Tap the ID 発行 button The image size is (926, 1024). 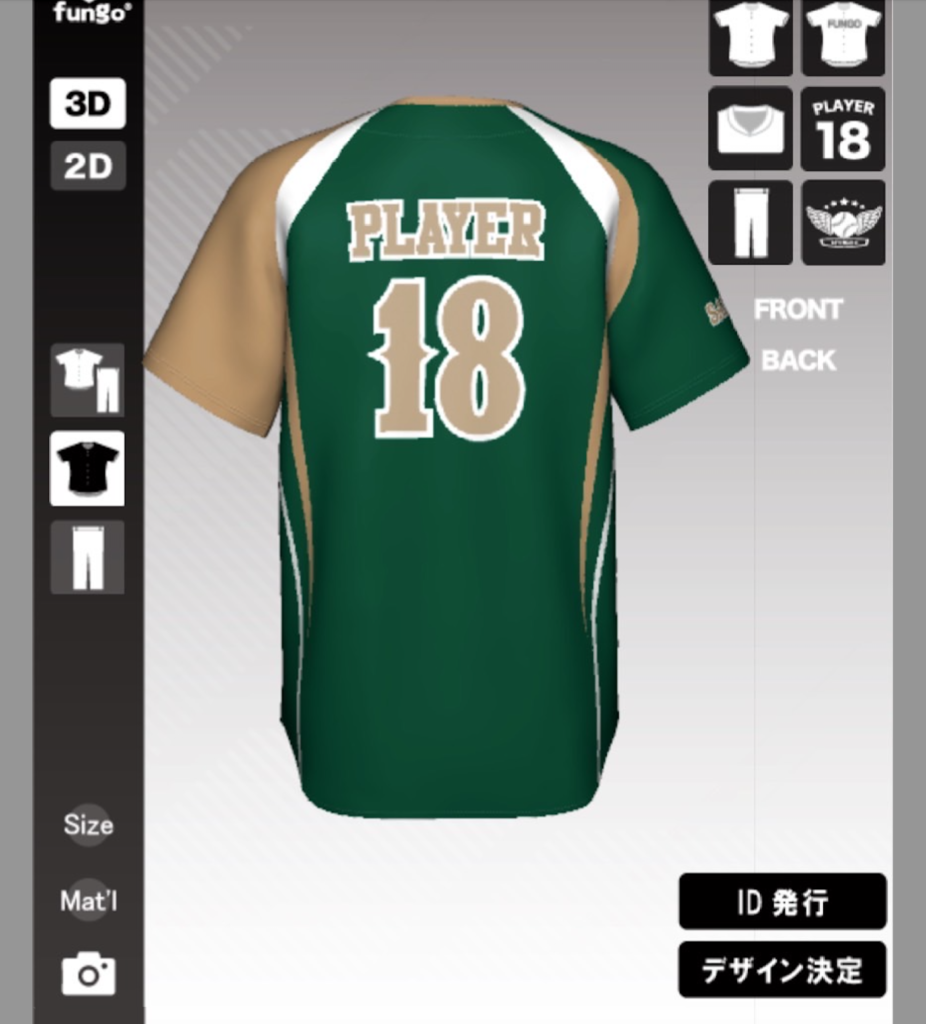[x=782, y=902]
